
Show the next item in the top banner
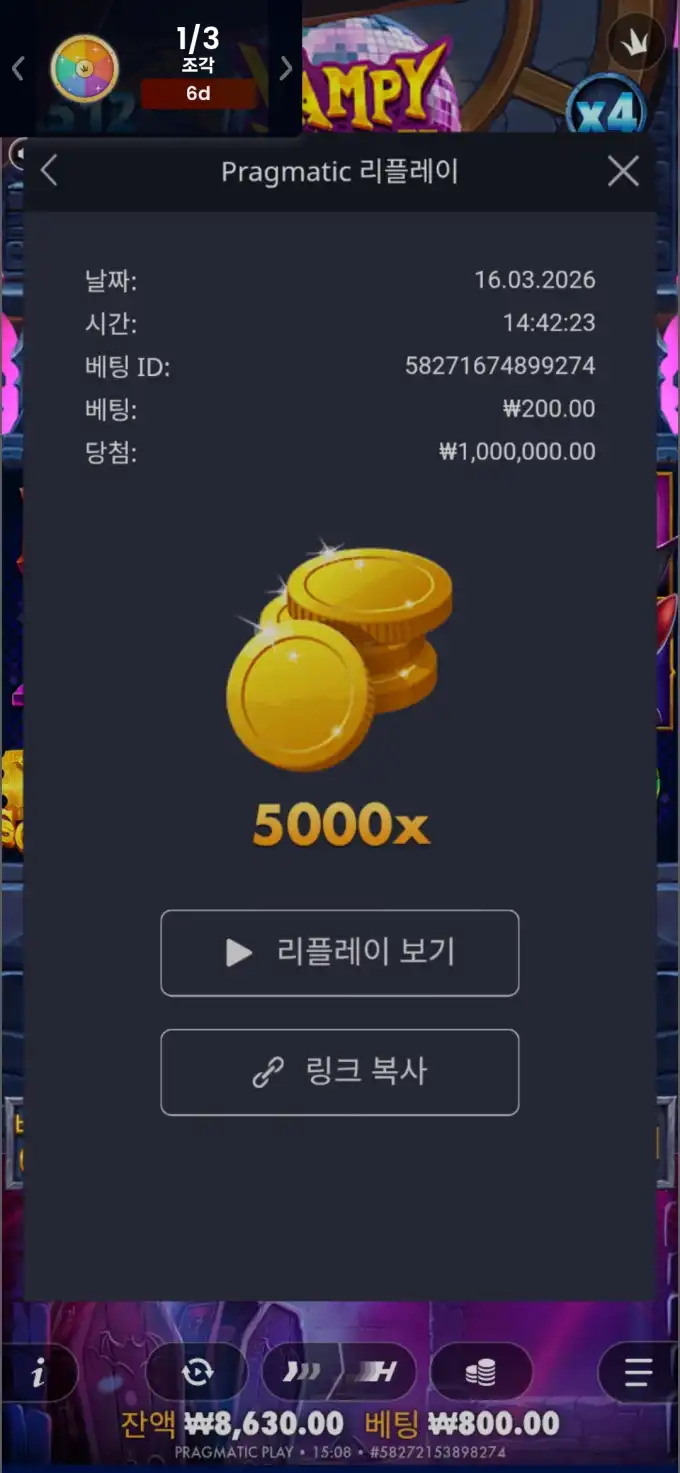[286, 68]
